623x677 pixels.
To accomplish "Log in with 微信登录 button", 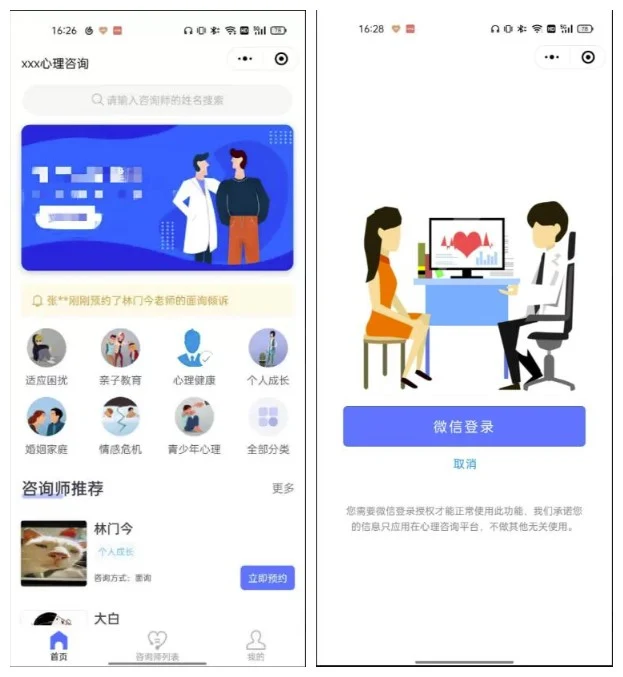I will pos(464,427).
